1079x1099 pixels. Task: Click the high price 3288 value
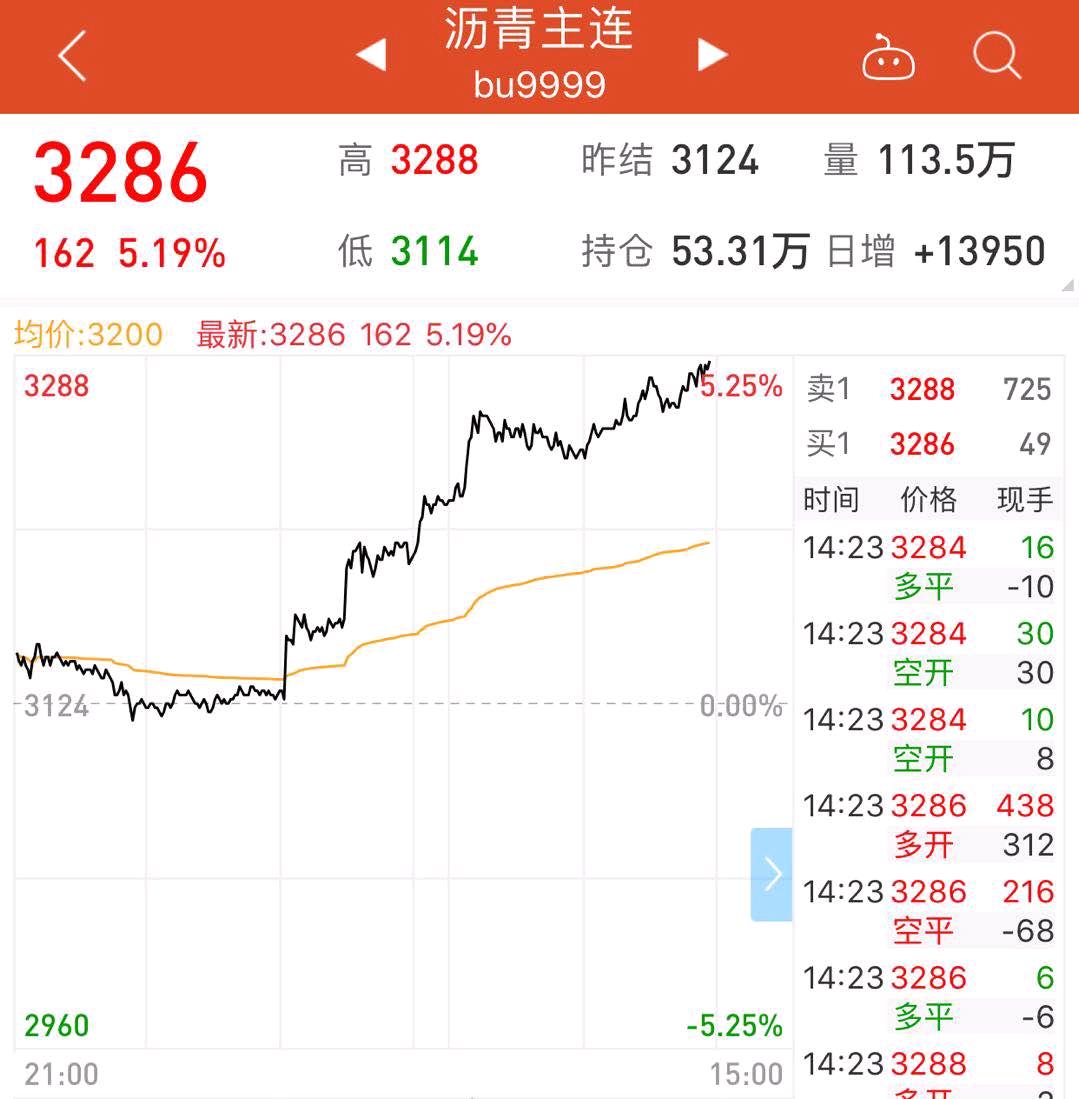point(434,160)
